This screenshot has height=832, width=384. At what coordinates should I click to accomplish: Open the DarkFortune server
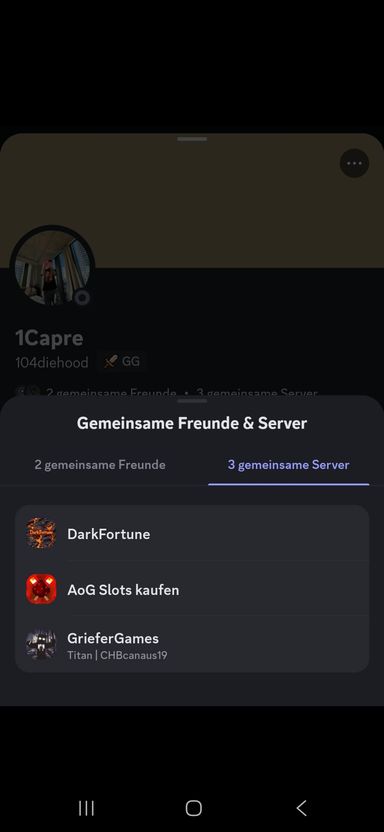[192, 533]
